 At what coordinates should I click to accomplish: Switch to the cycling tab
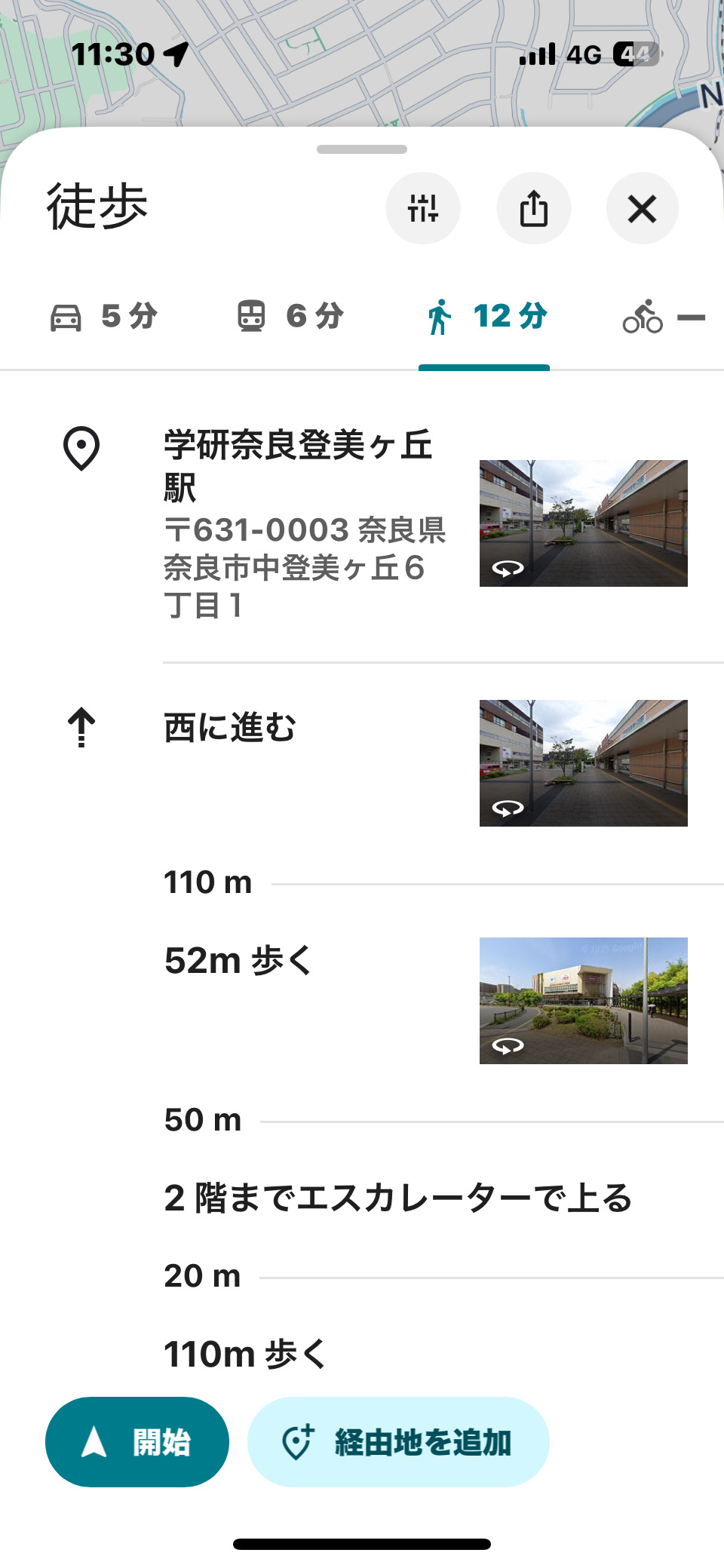click(x=662, y=317)
